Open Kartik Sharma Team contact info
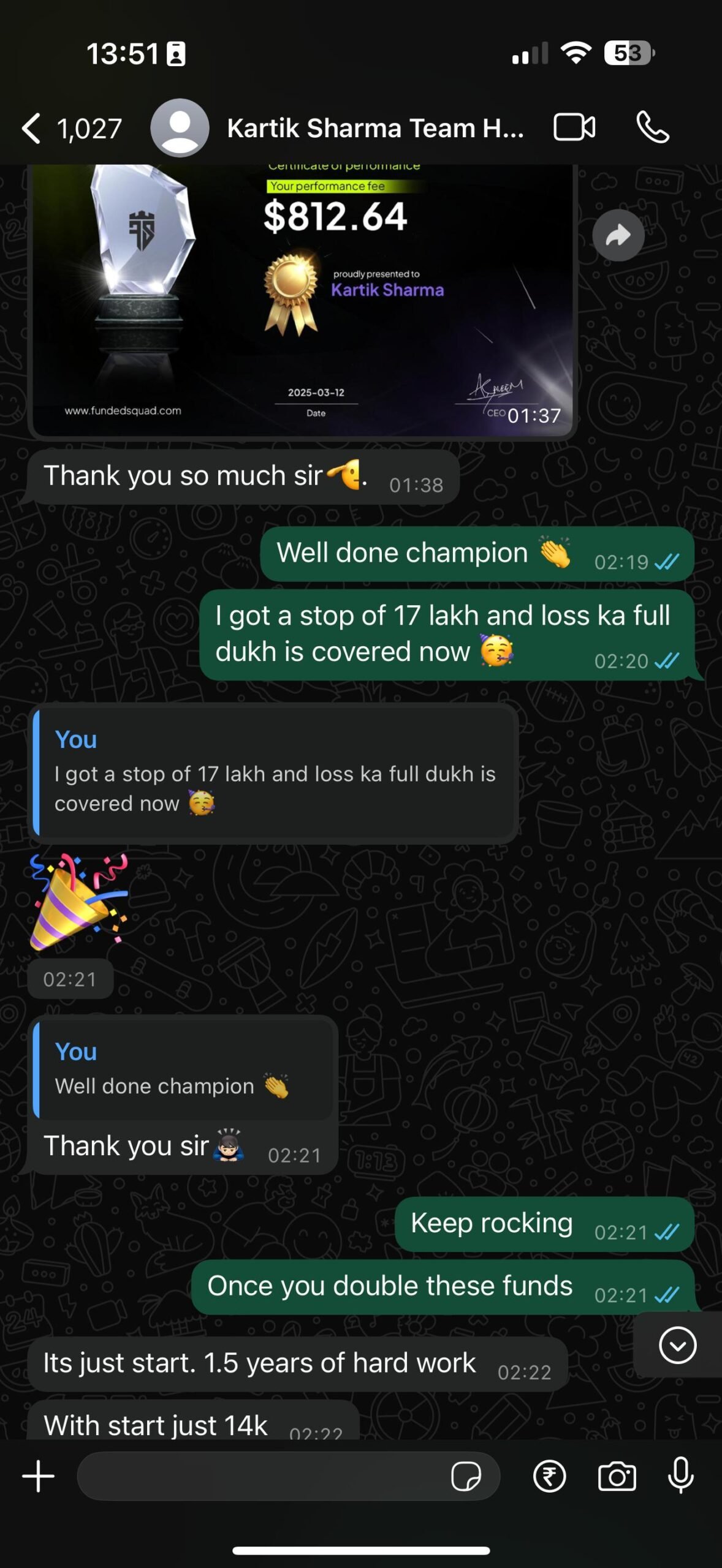The height and width of the screenshot is (1568, 722). (x=374, y=128)
